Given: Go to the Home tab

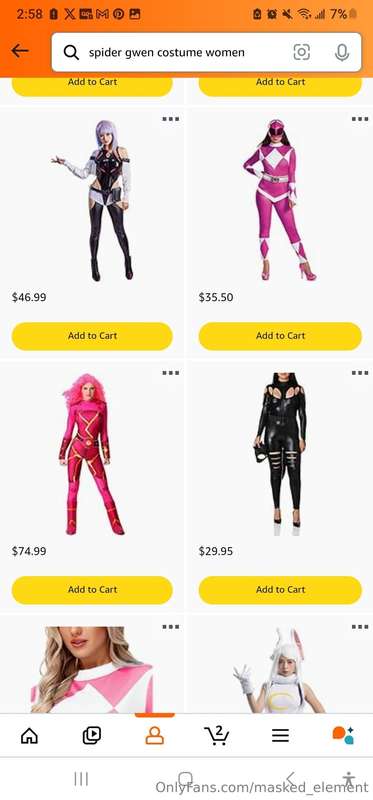Looking at the screenshot, I should pos(29,735).
